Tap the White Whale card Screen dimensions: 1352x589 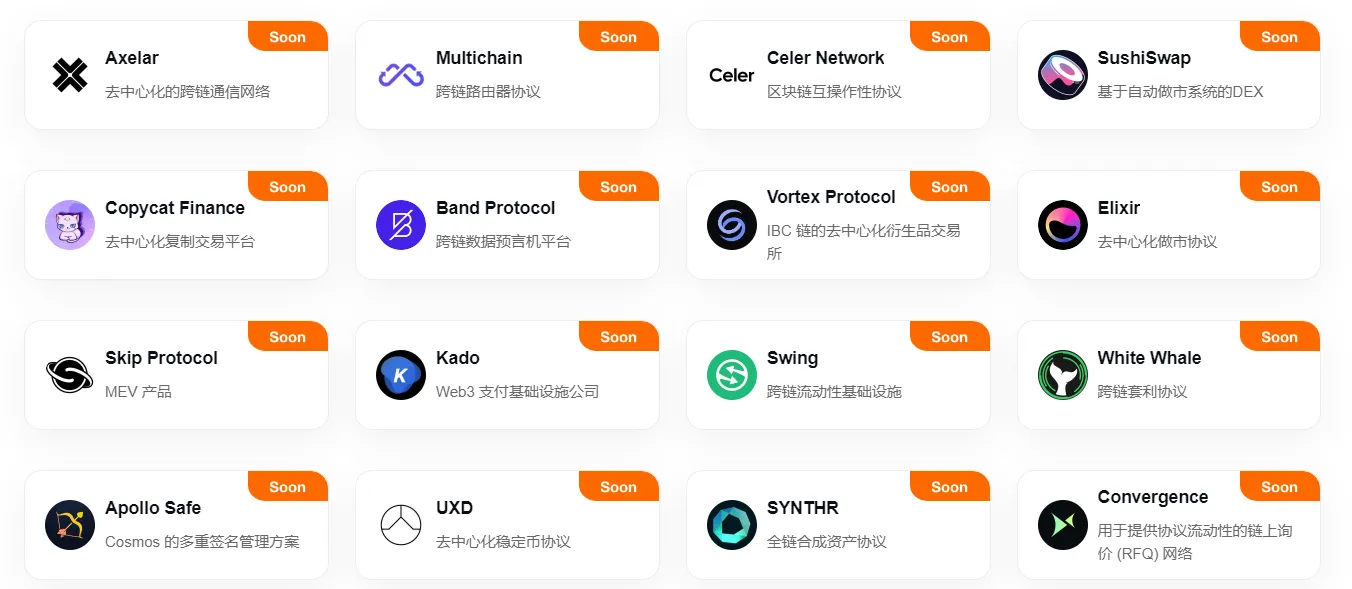pos(1168,375)
